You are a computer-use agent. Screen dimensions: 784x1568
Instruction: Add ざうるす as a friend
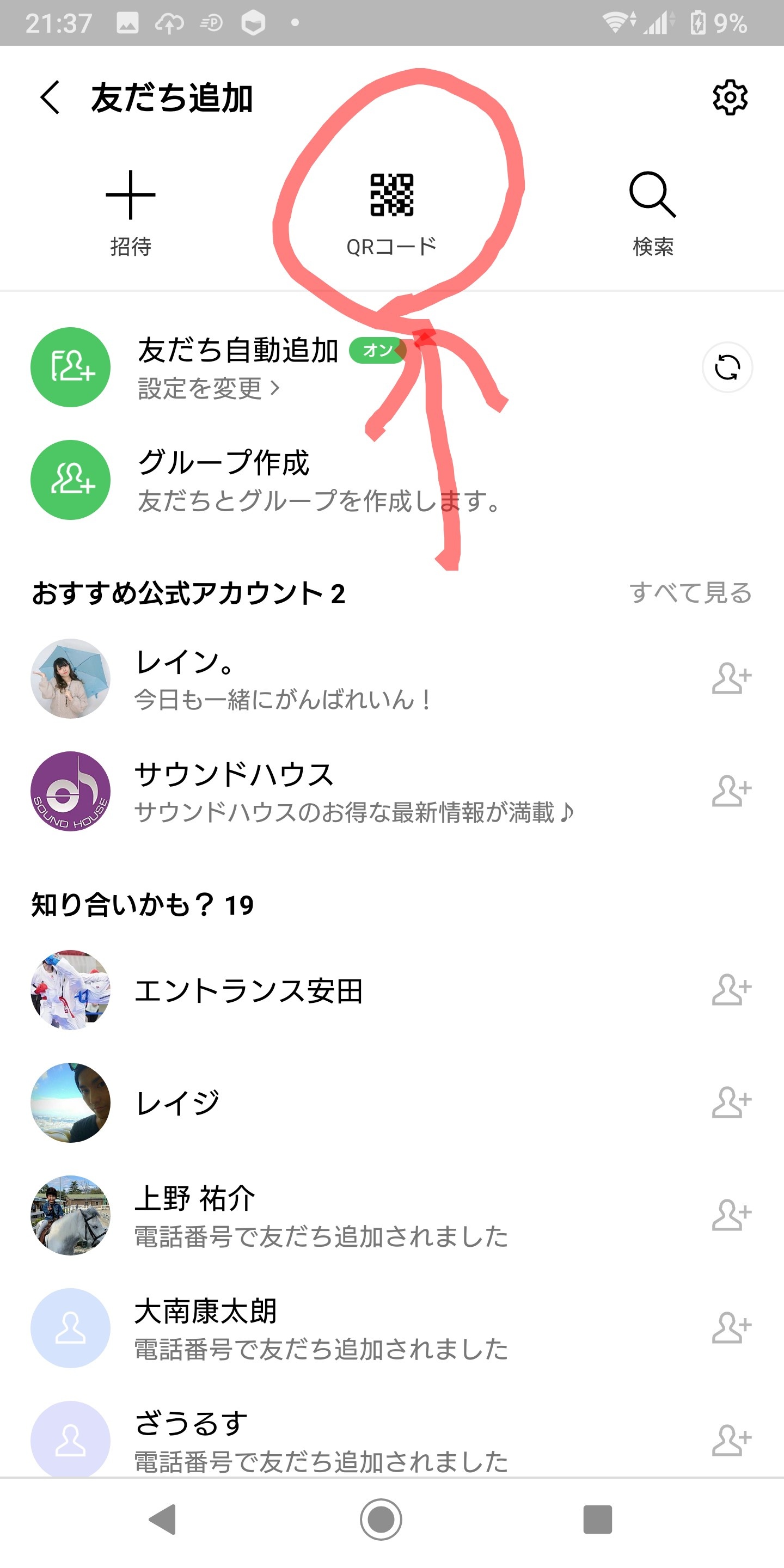pos(731,1440)
